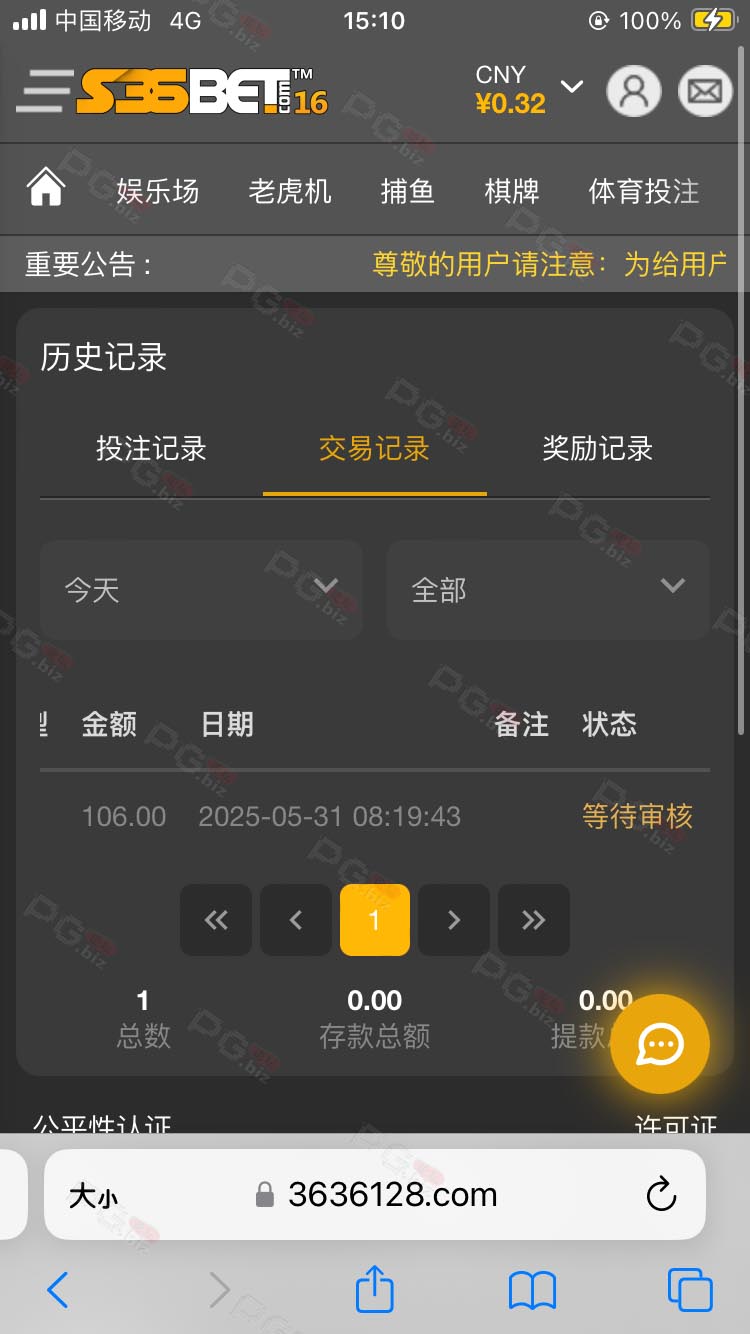Switch to the 投注记录 tab
The height and width of the screenshot is (1334, 750).
point(151,448)
